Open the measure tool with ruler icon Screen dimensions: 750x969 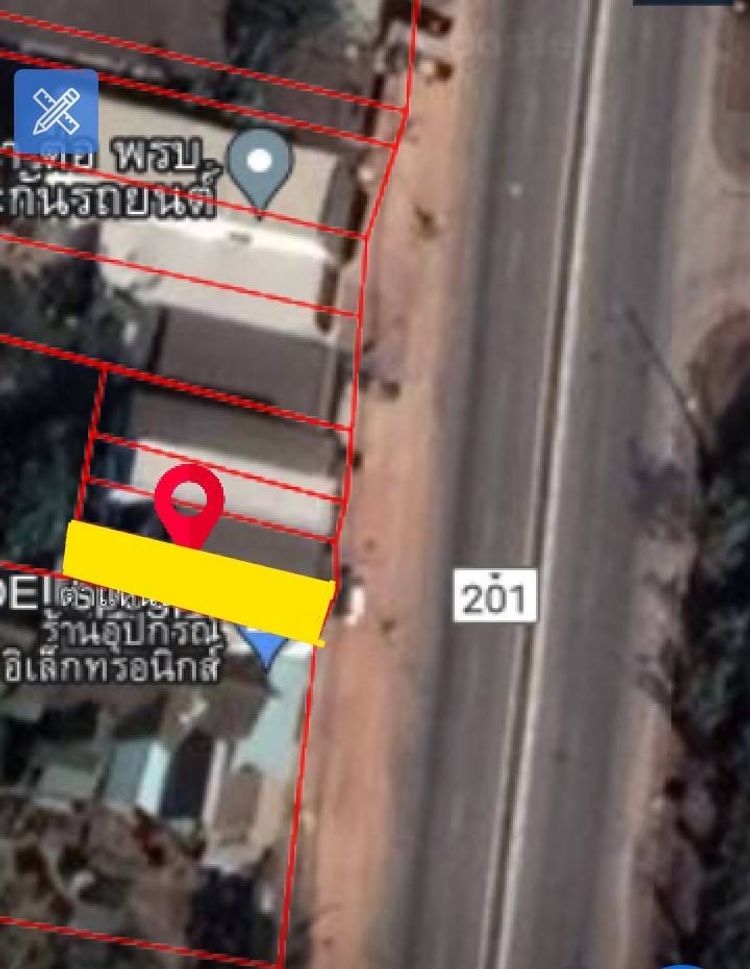tap(56, 111)
